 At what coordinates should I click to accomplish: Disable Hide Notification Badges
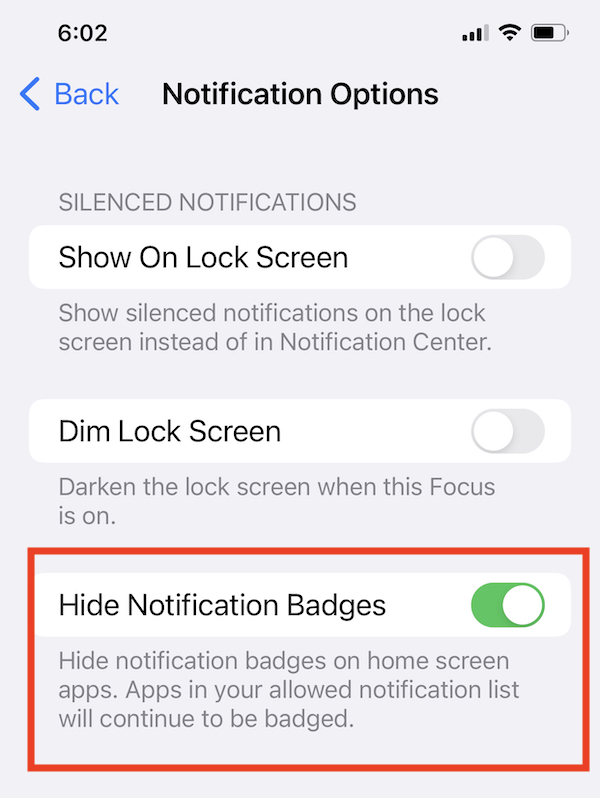click(507, 605)
